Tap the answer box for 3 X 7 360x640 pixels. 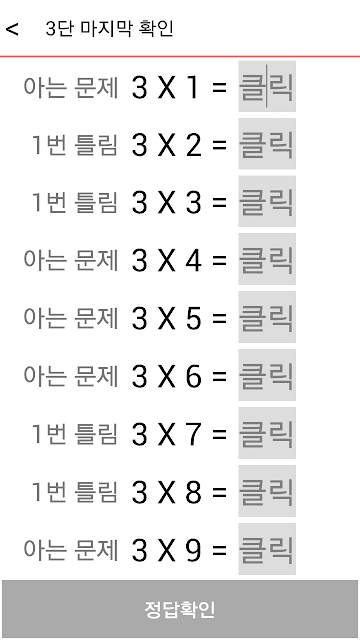pos(267,433)
